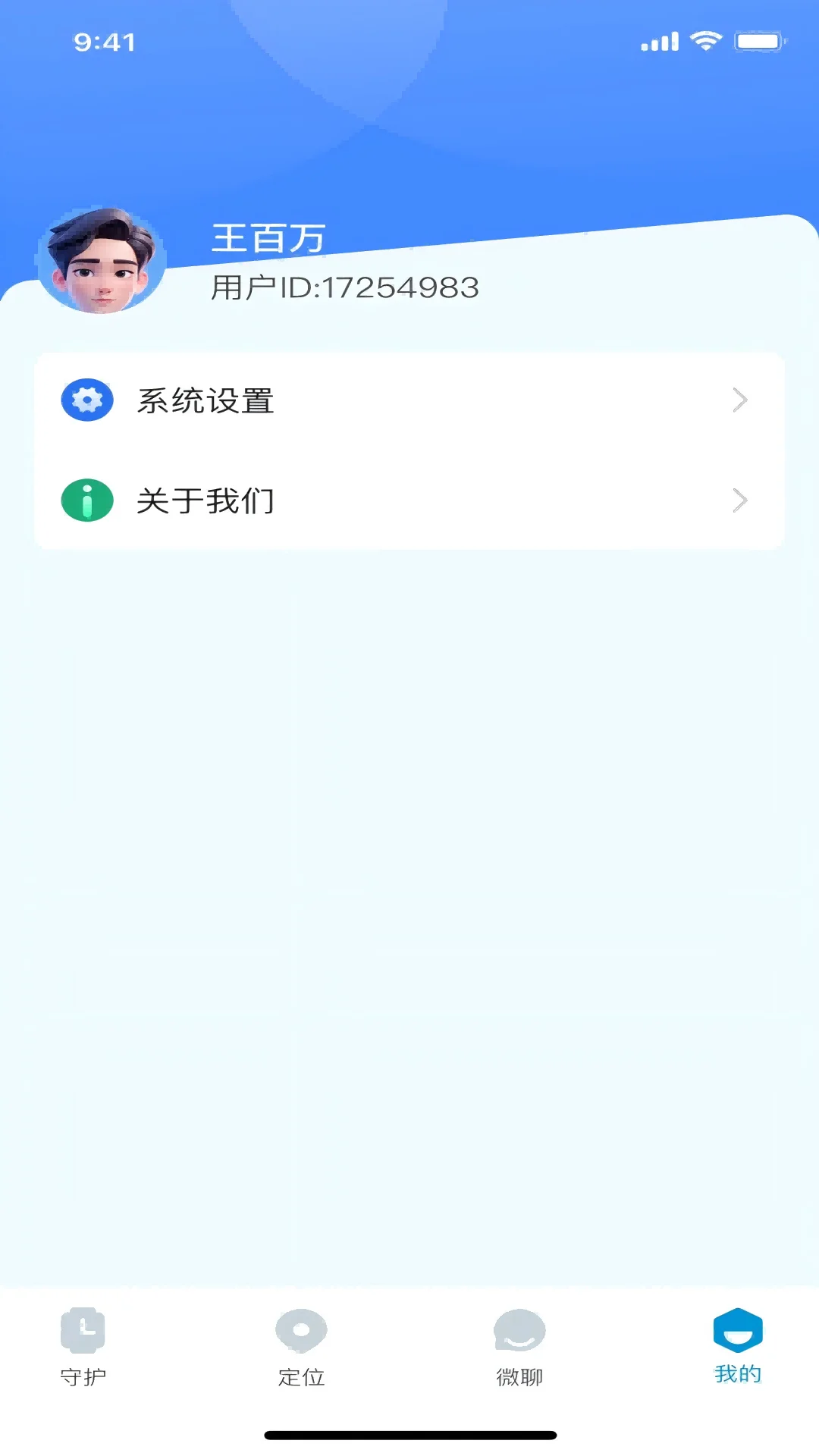Screen dimensions: 819x1456
Task: Select the user ID 17254983 text
Action: point(345,287)
